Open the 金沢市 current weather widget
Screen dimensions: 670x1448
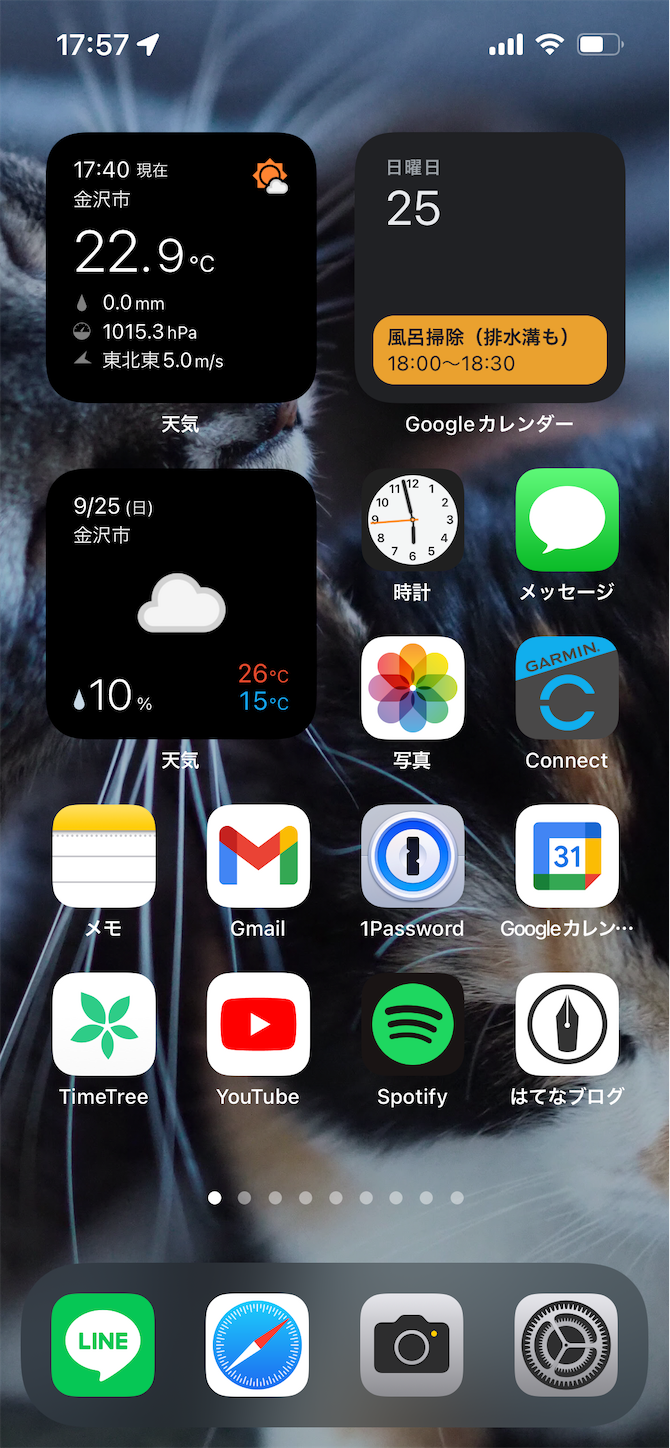181,267
